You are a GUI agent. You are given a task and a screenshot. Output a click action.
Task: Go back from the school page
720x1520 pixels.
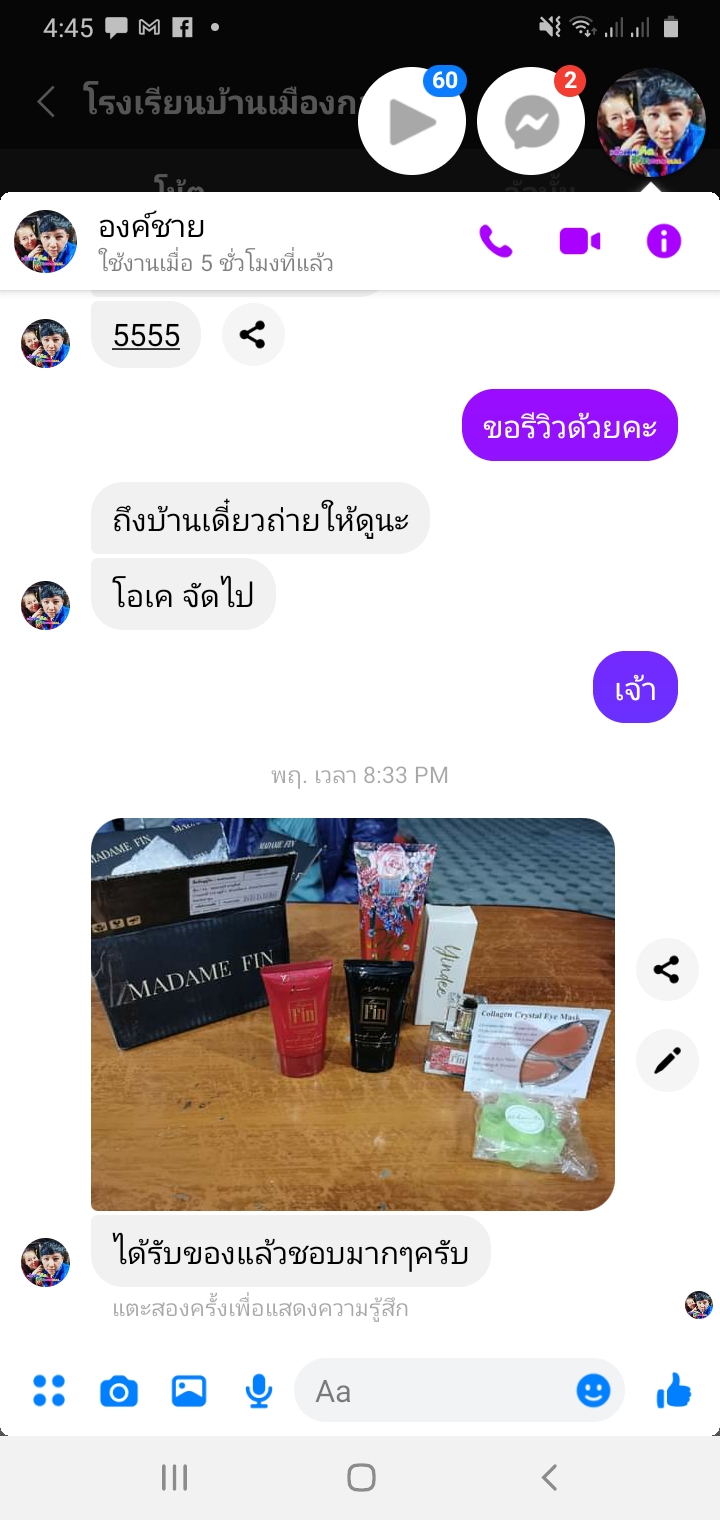pyautogui.click(x=46, y=102)
